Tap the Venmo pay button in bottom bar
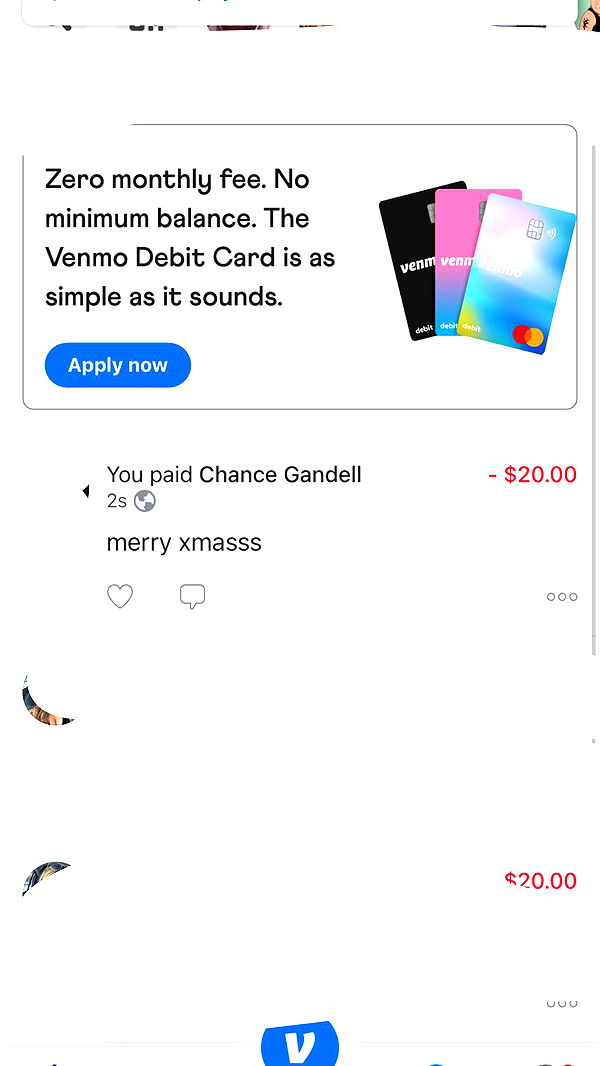The height and width of the screenshot is (1066, 600). 299,1045
